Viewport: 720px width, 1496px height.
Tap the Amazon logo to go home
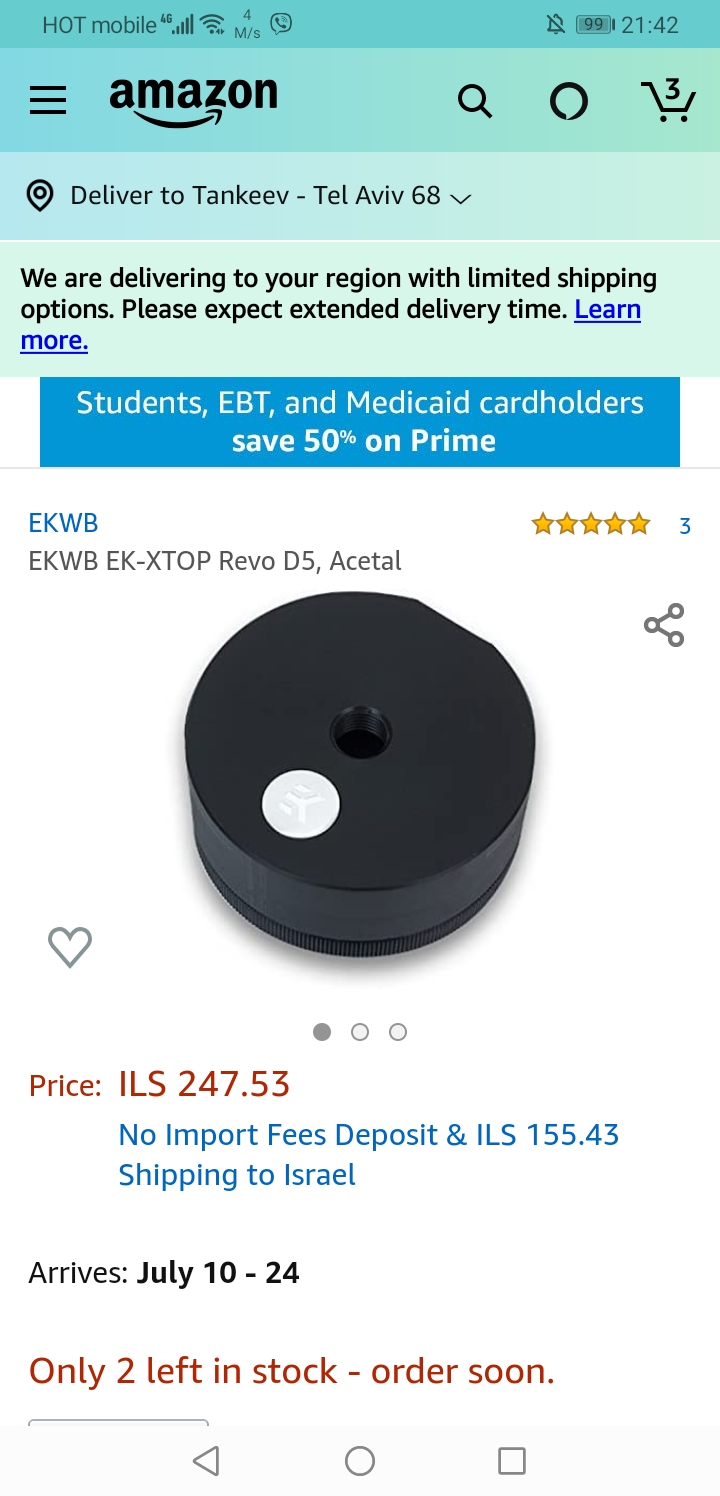(x=194, y=100)
